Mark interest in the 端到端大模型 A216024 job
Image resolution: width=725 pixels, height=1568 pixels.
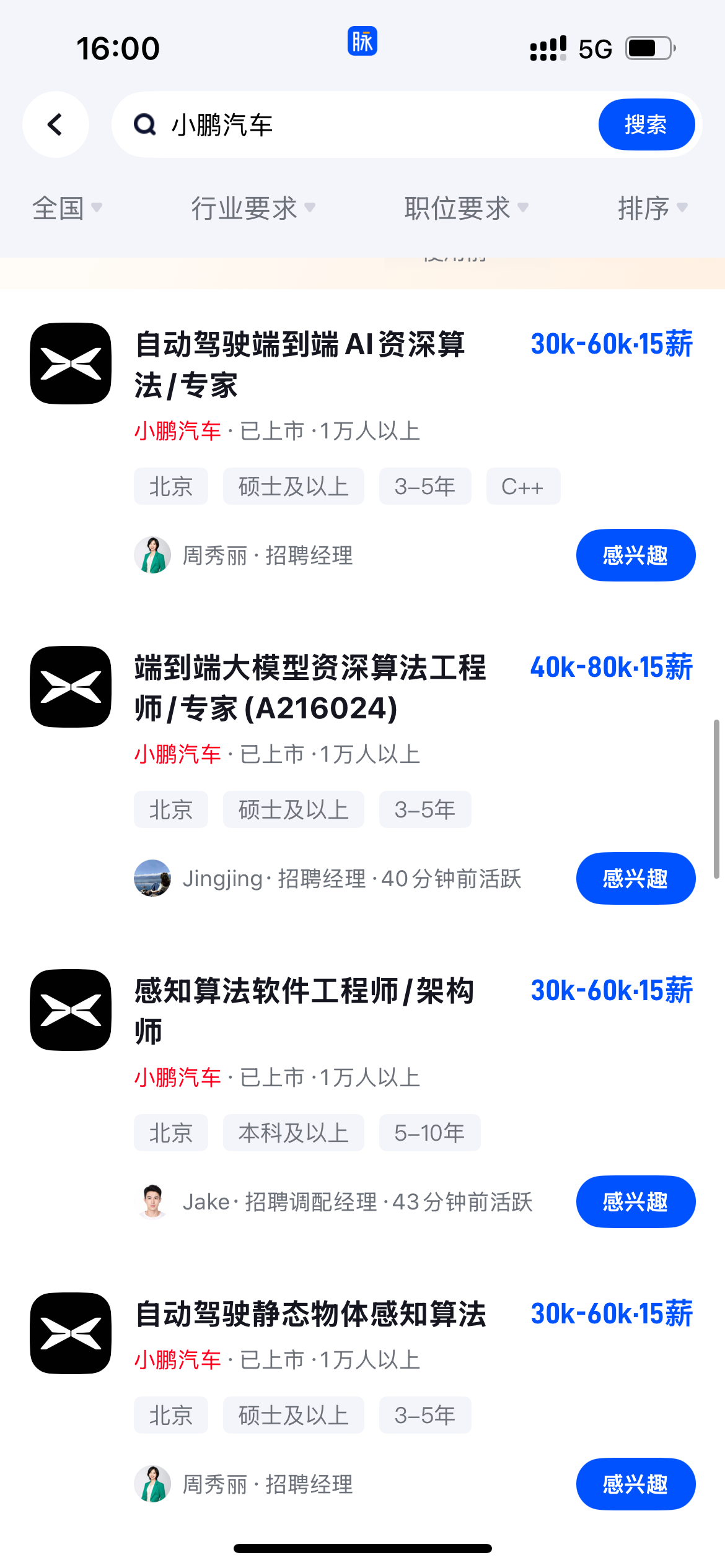coord(635,878)
